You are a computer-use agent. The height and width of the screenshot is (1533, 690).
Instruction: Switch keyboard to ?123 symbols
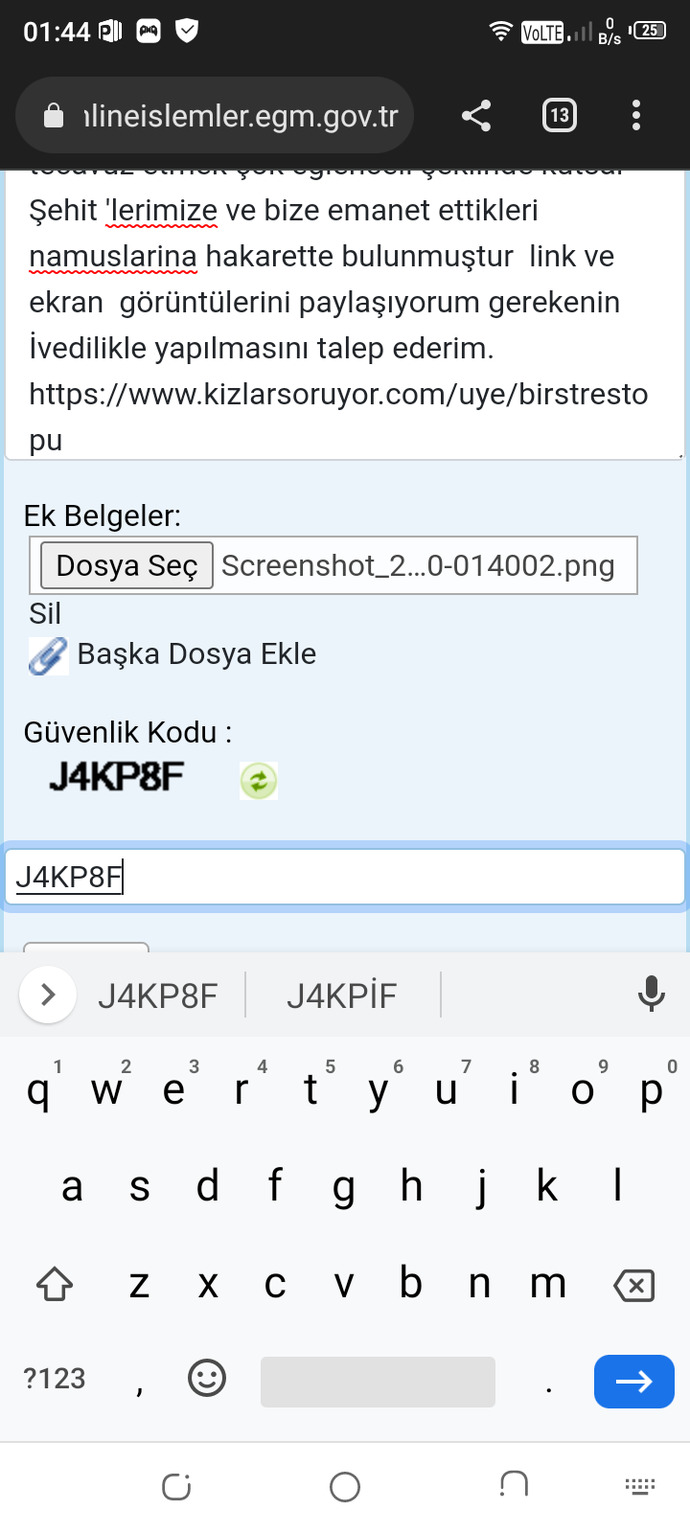click(x=54, y=1378)
